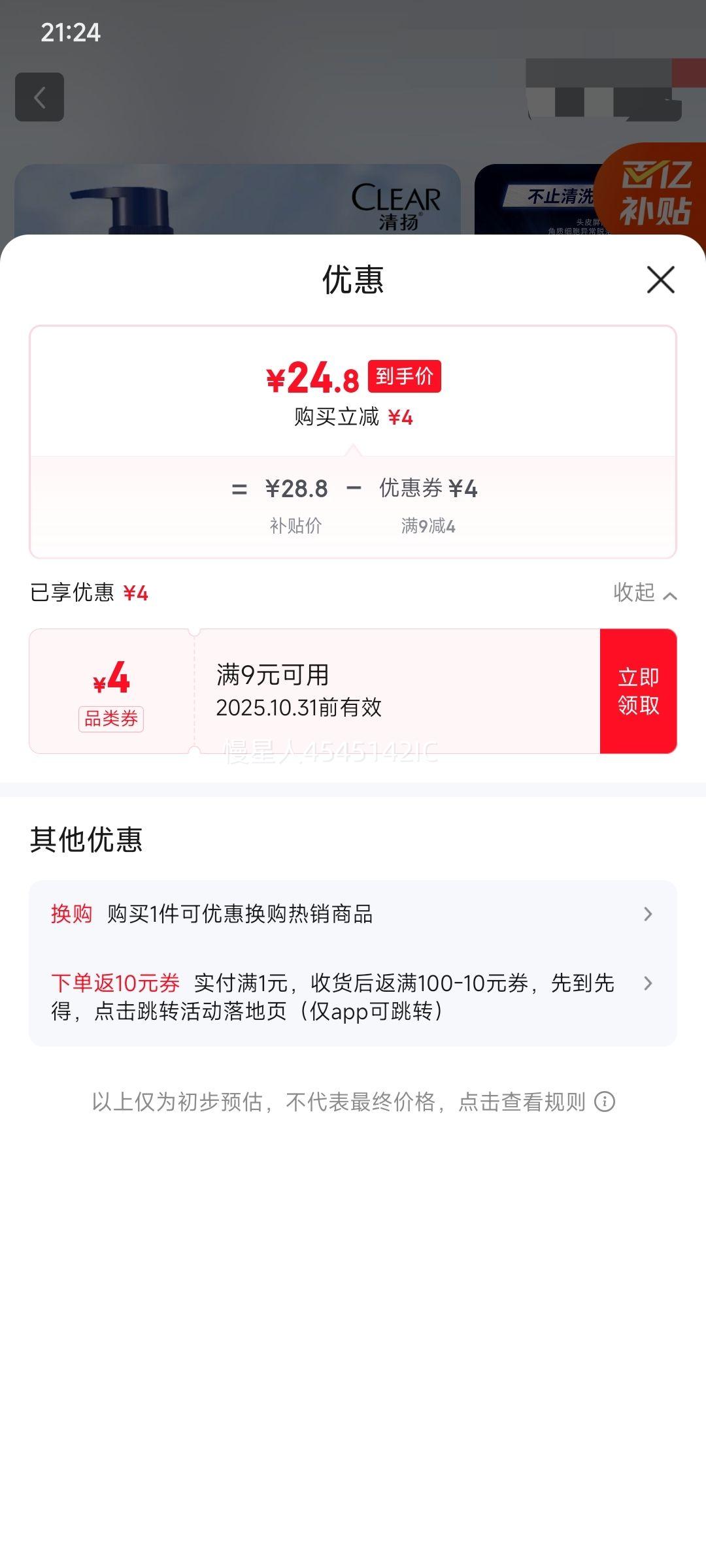The width and height of the screenshot is (706, 1568).
Task: Close the 优惠 discount sheet
Action: click(x=660, y=280)
